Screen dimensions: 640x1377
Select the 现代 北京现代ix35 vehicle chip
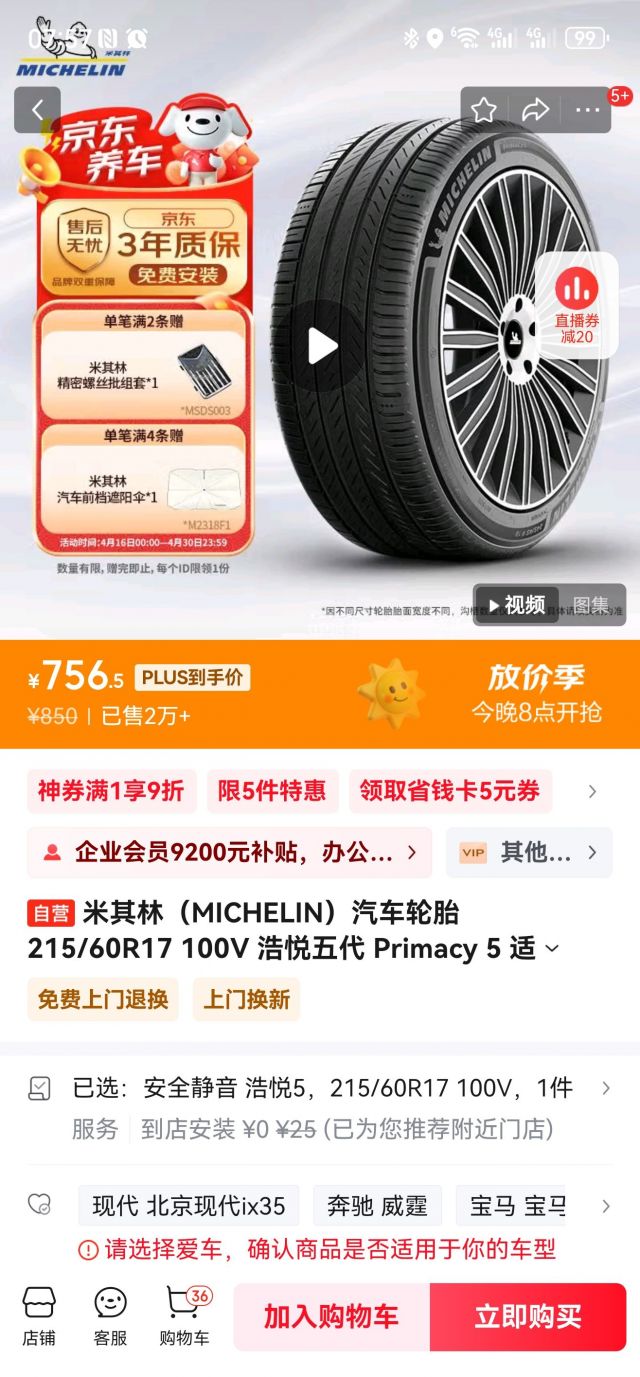click(188, 1206)
